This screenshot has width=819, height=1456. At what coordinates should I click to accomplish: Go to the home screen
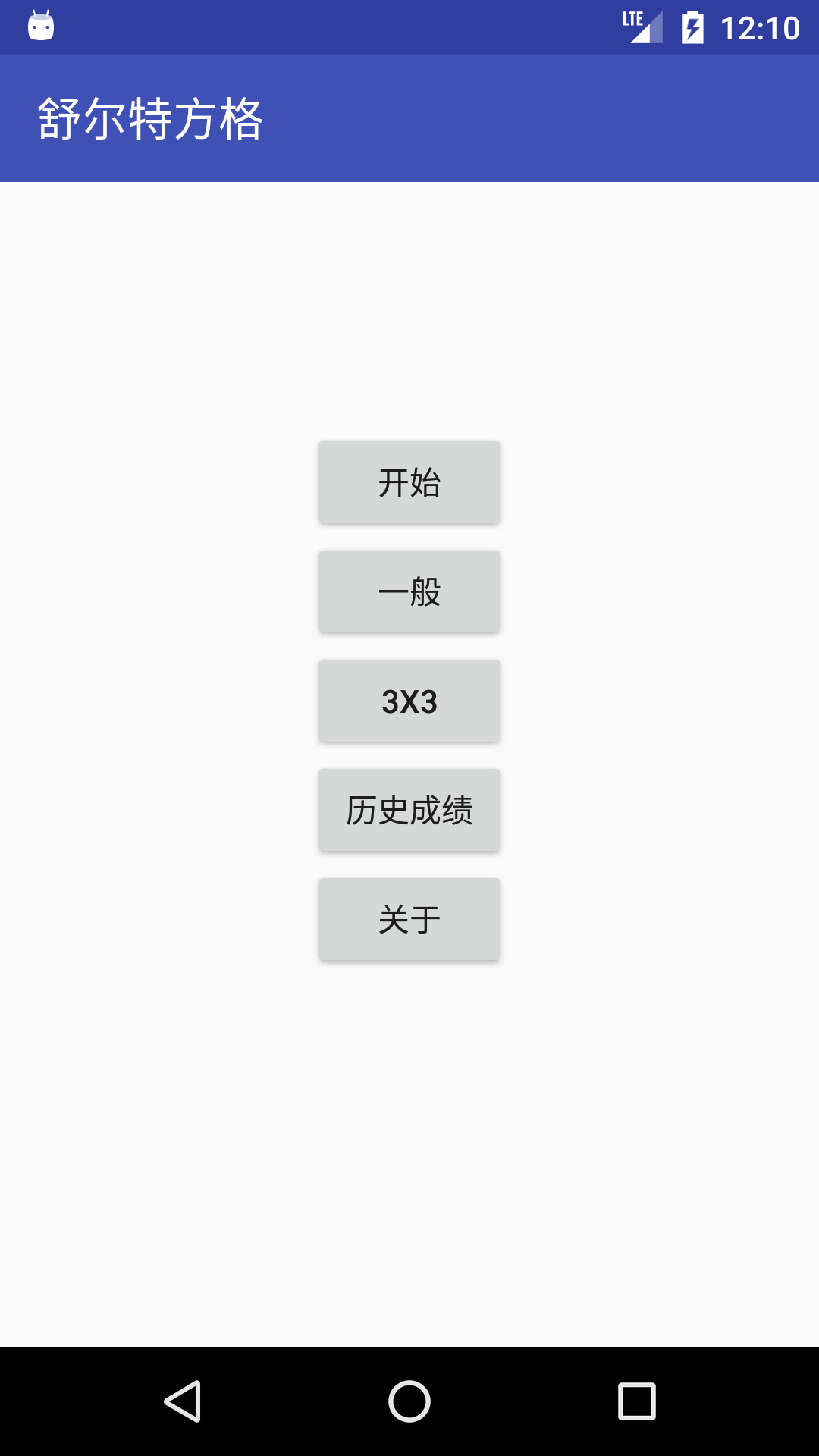409,1401
